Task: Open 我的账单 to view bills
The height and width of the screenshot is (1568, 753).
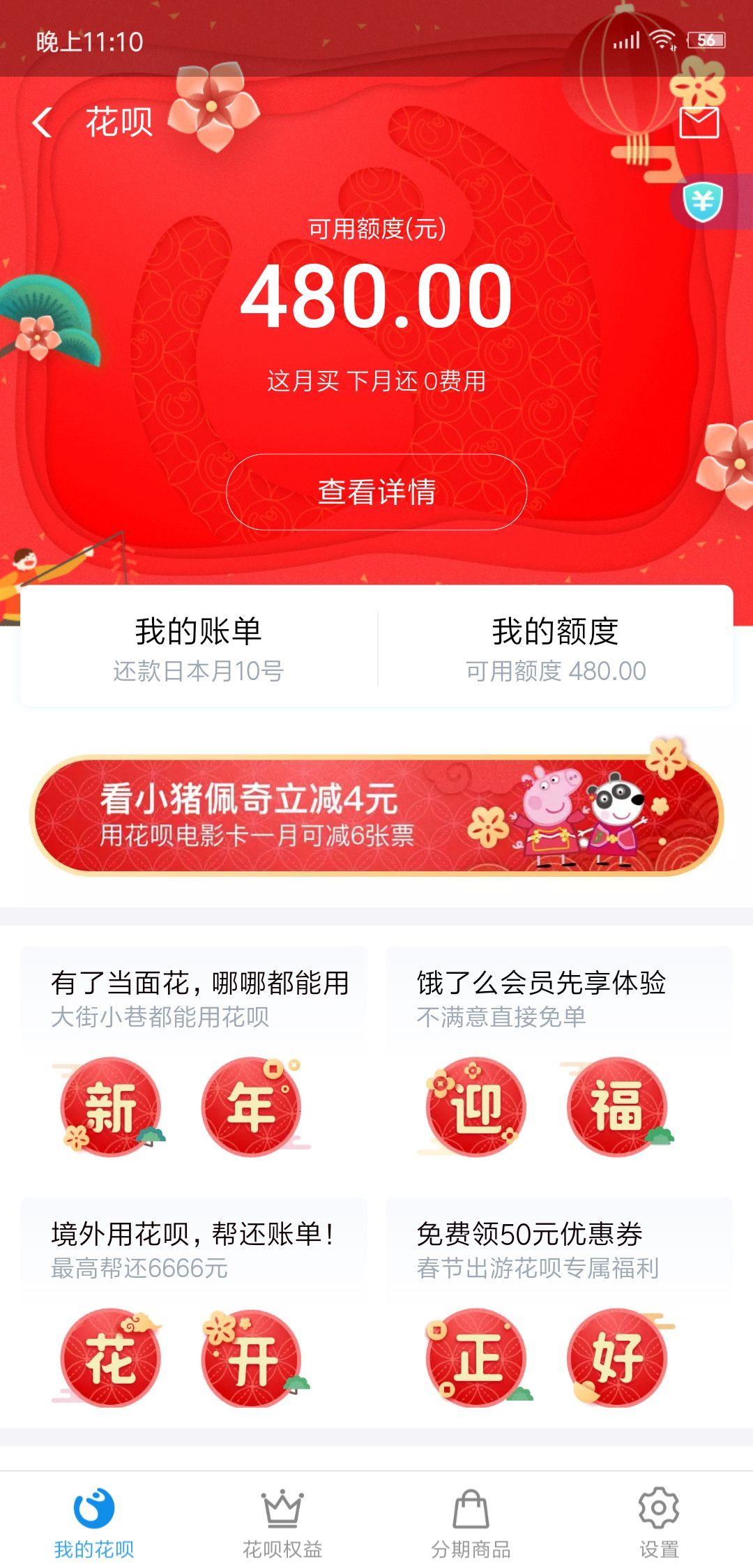Action: pos(197,650)
